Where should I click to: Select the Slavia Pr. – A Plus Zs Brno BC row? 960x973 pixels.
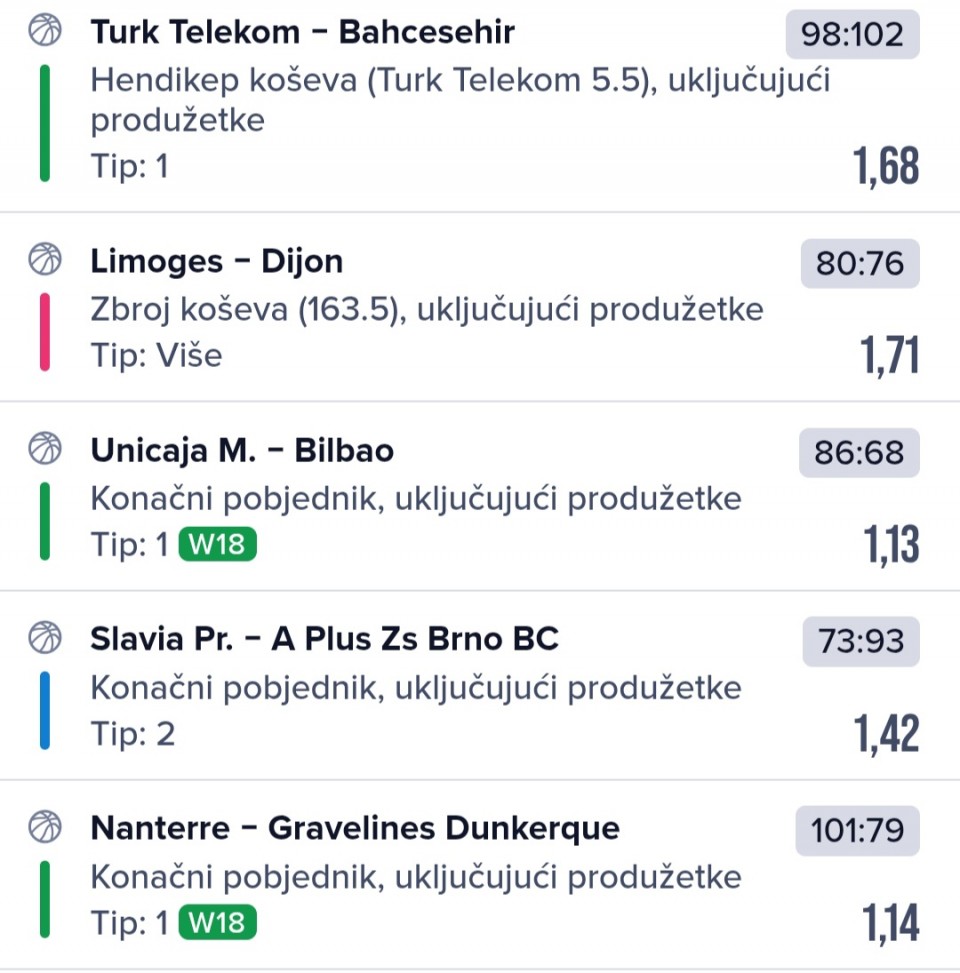pos(324,639)
